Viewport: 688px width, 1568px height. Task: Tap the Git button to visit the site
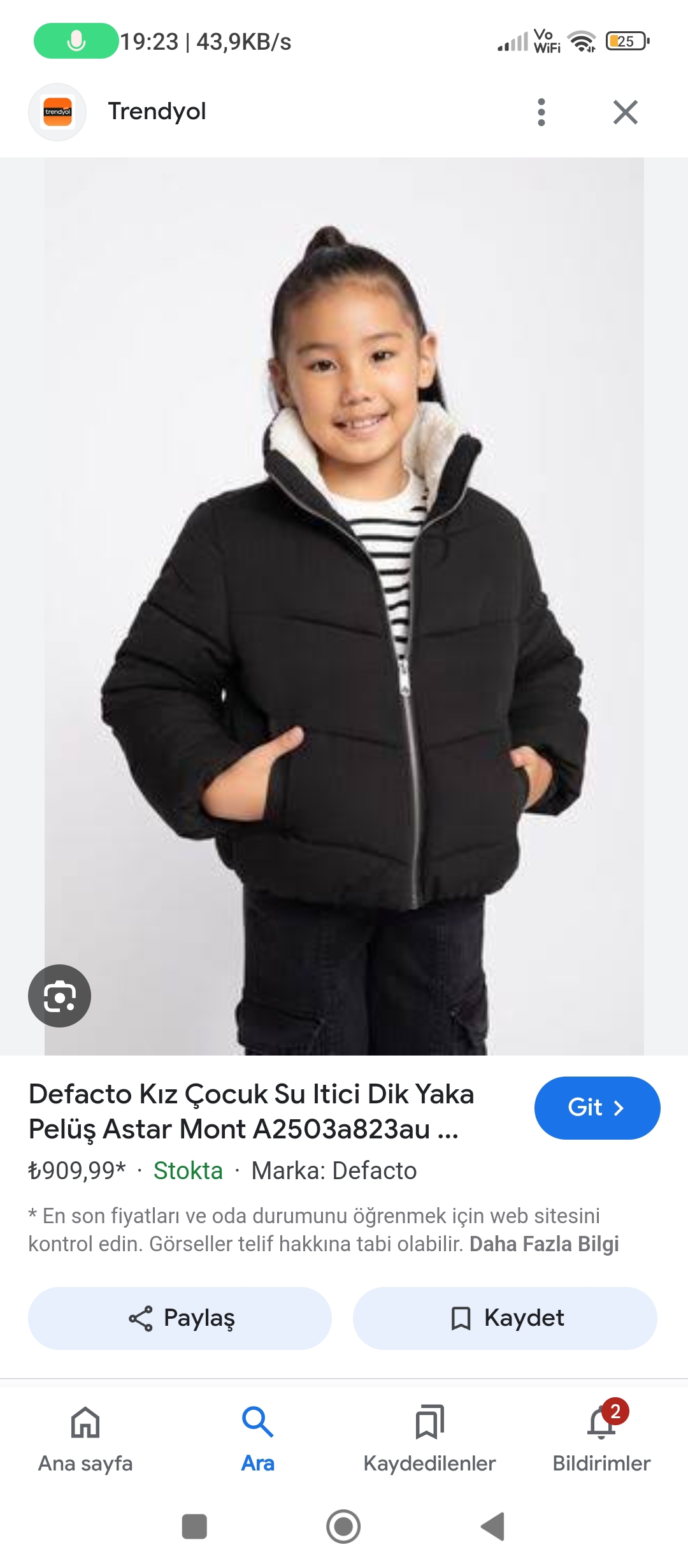tap(597, 1108)
